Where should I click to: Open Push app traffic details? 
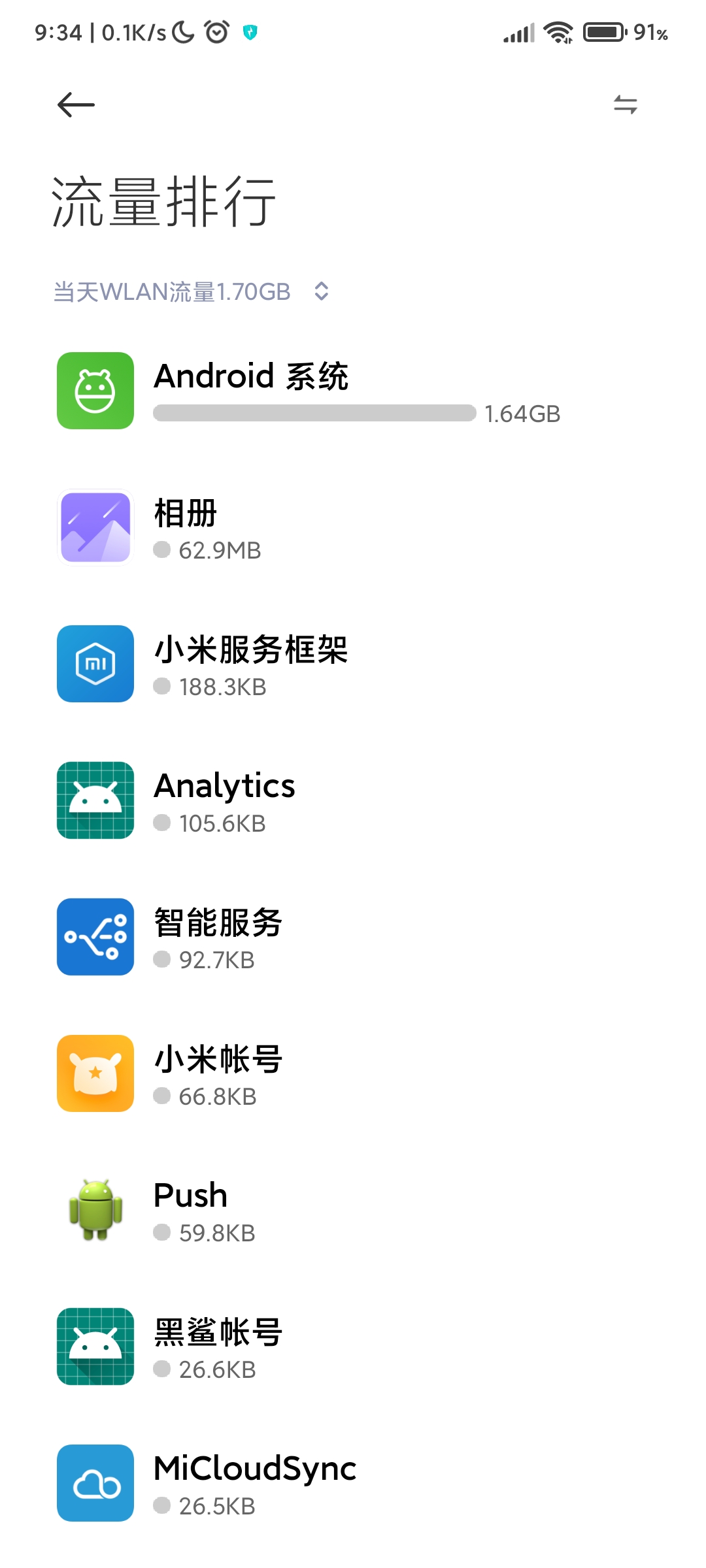353,1210
